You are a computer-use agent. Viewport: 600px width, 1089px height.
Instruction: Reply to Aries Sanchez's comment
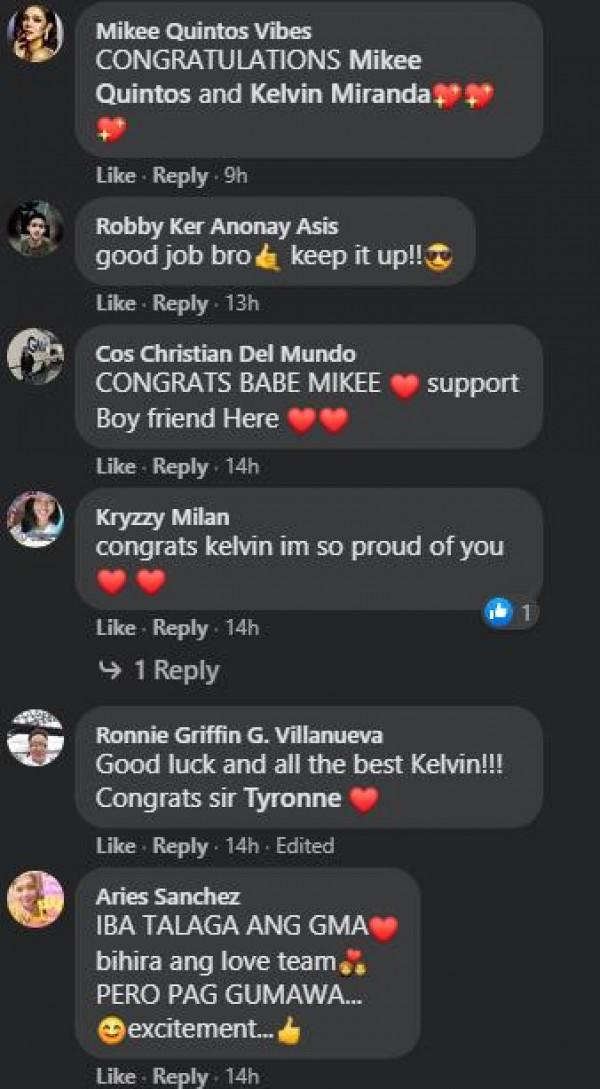pos(179,1077)
